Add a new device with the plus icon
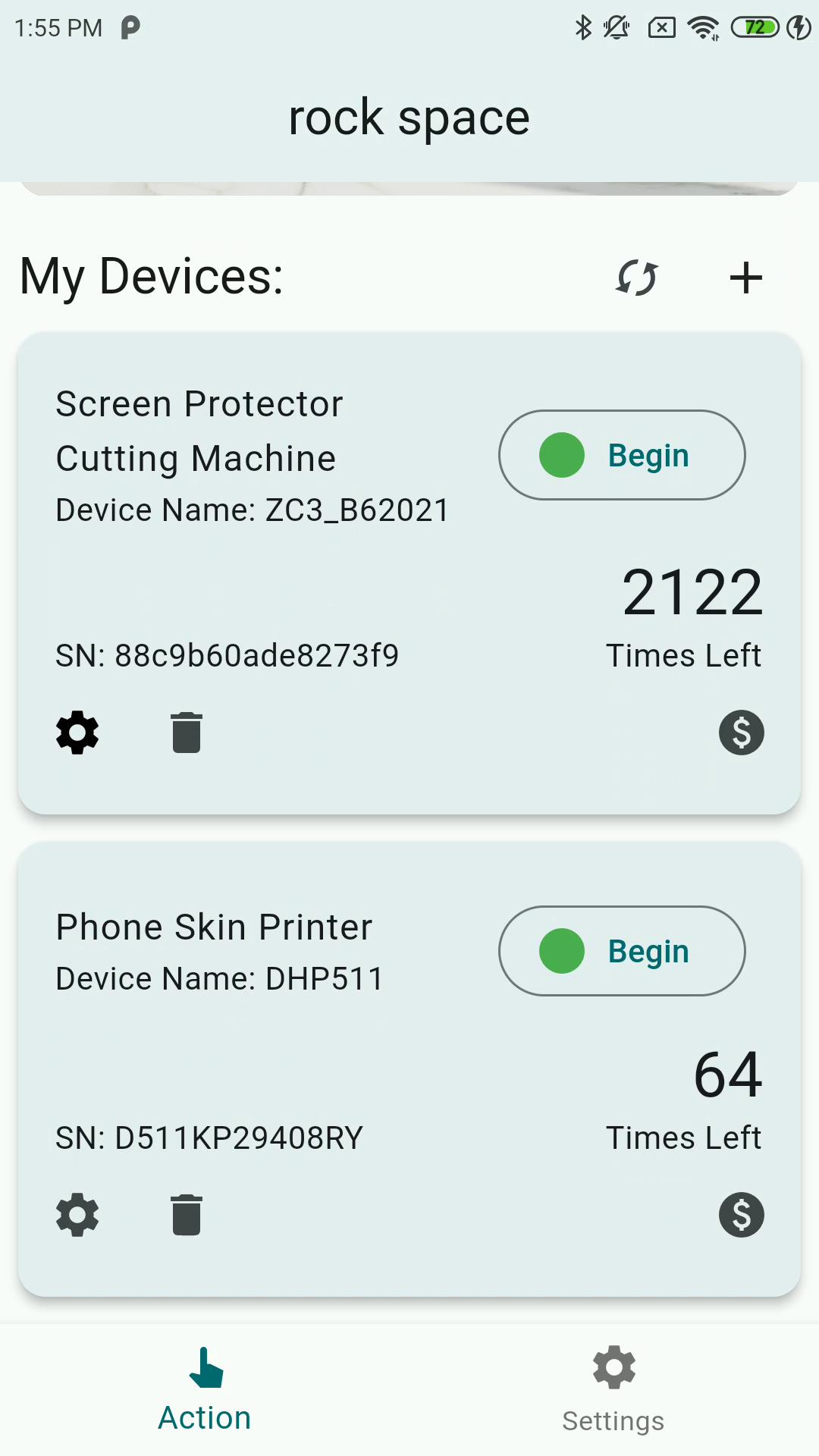819x1456 pixels. pos(745,278)
